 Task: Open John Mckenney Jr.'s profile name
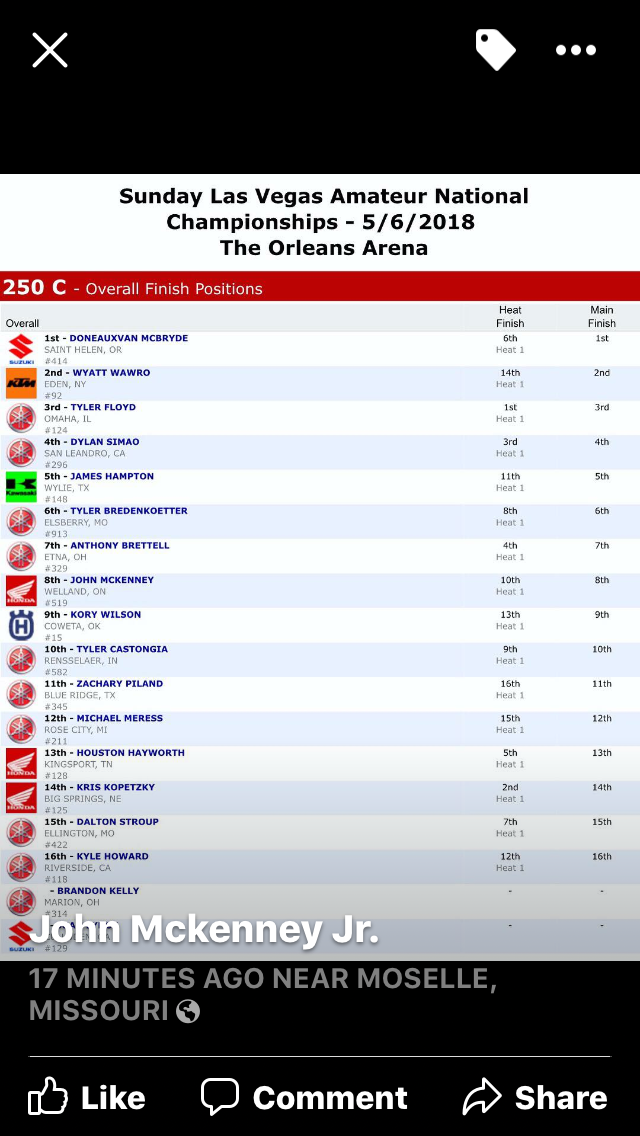coord(204,929)
